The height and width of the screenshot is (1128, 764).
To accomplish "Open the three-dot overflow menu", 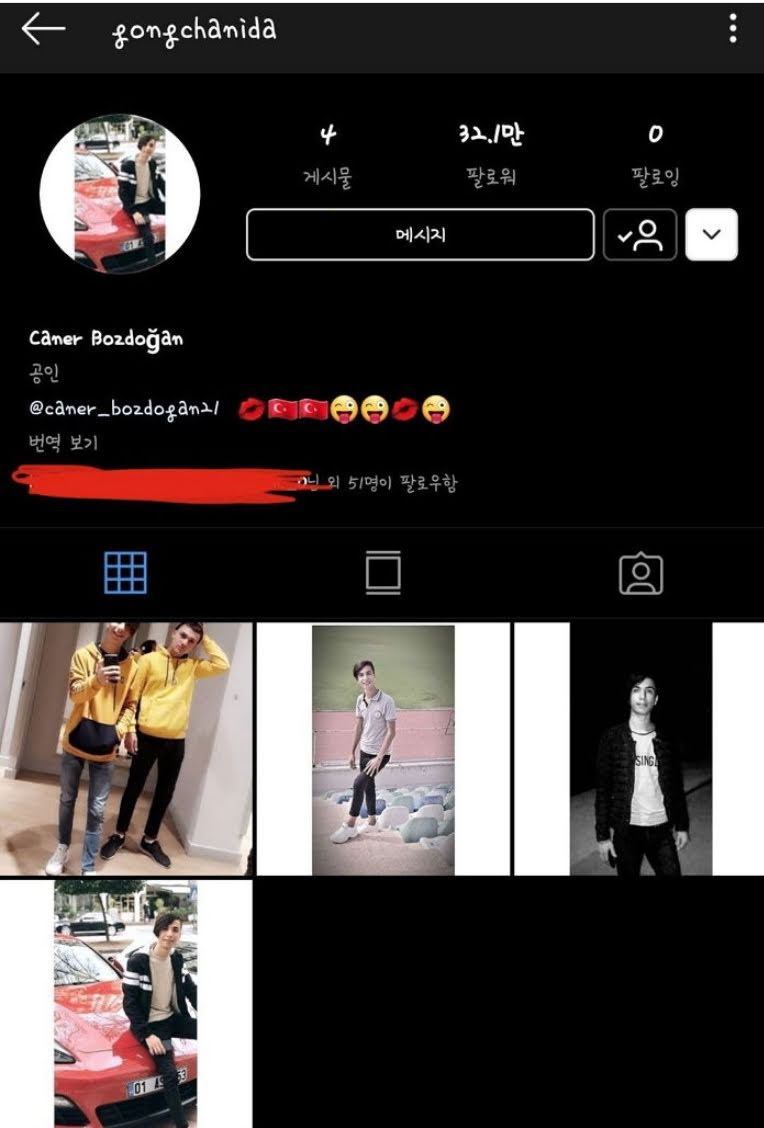I will coord(733,29).
